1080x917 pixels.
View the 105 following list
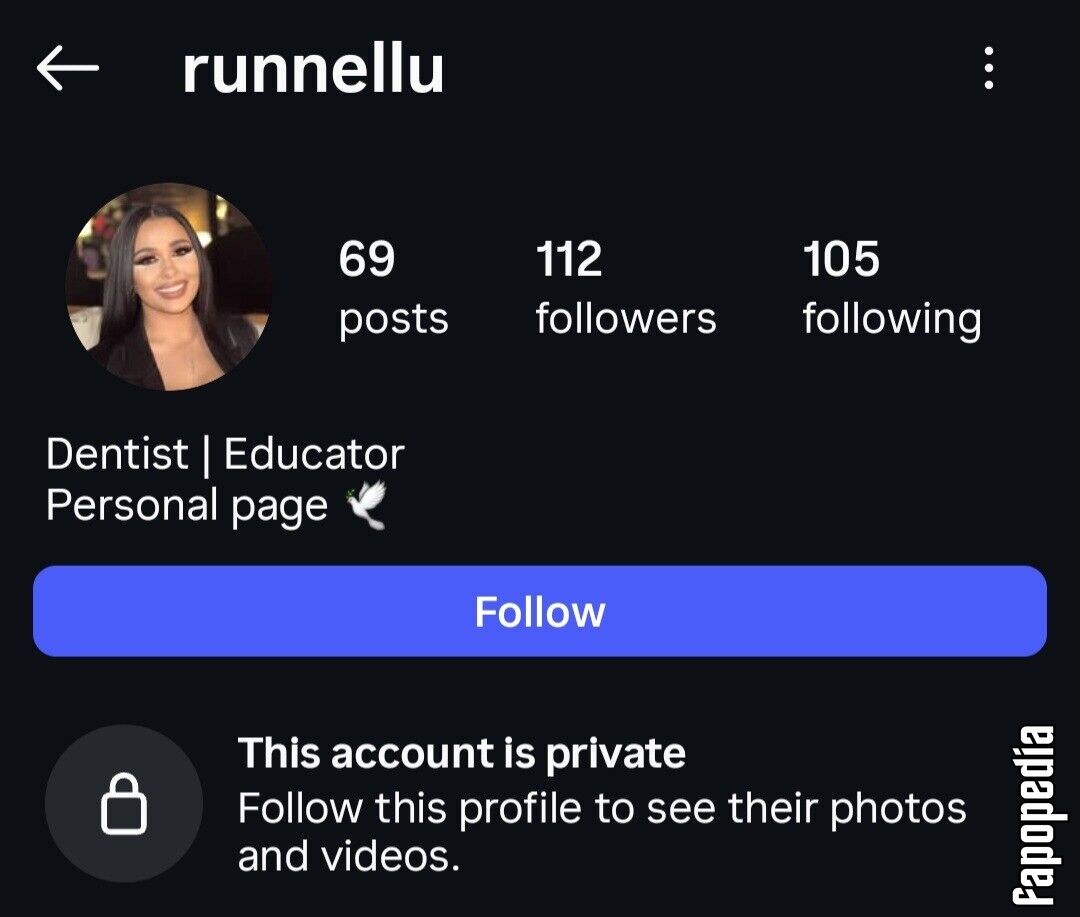coord(891,288)
